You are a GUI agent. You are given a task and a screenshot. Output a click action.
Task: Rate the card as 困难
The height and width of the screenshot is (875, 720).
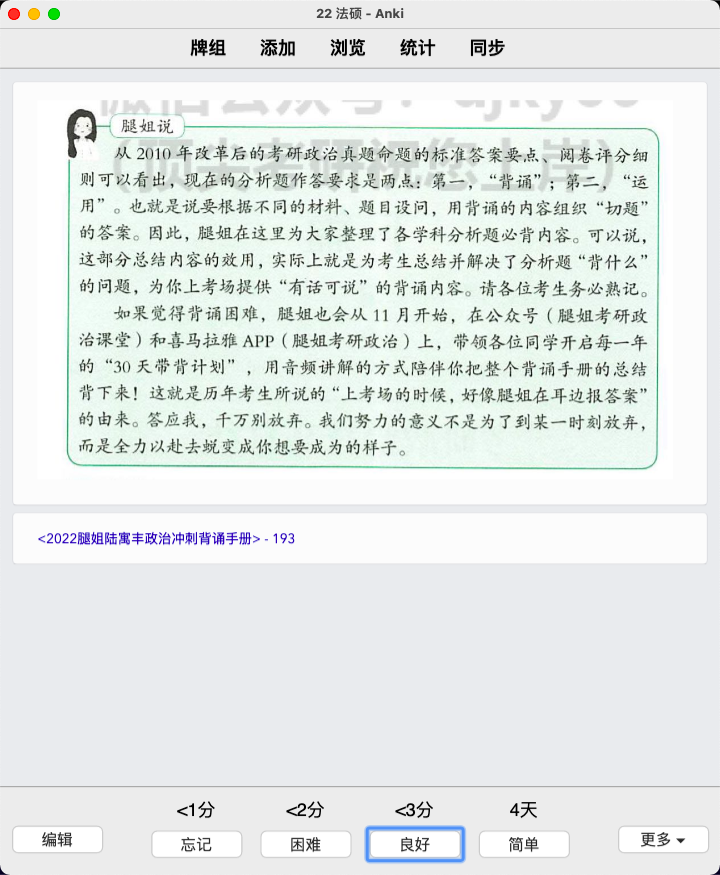pyautogui.click(x=305, y=844)
